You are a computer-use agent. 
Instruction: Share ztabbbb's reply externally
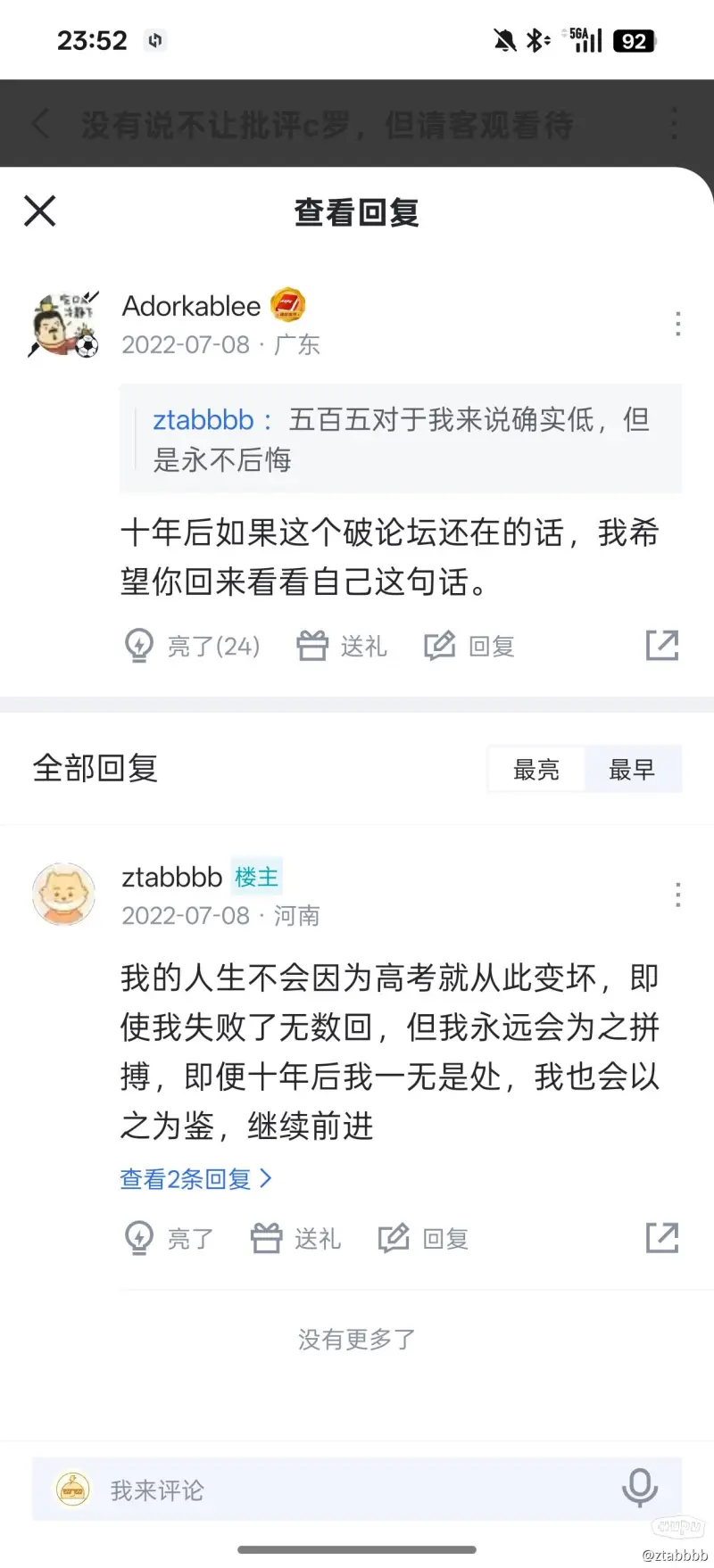[x=662, y=1238]
